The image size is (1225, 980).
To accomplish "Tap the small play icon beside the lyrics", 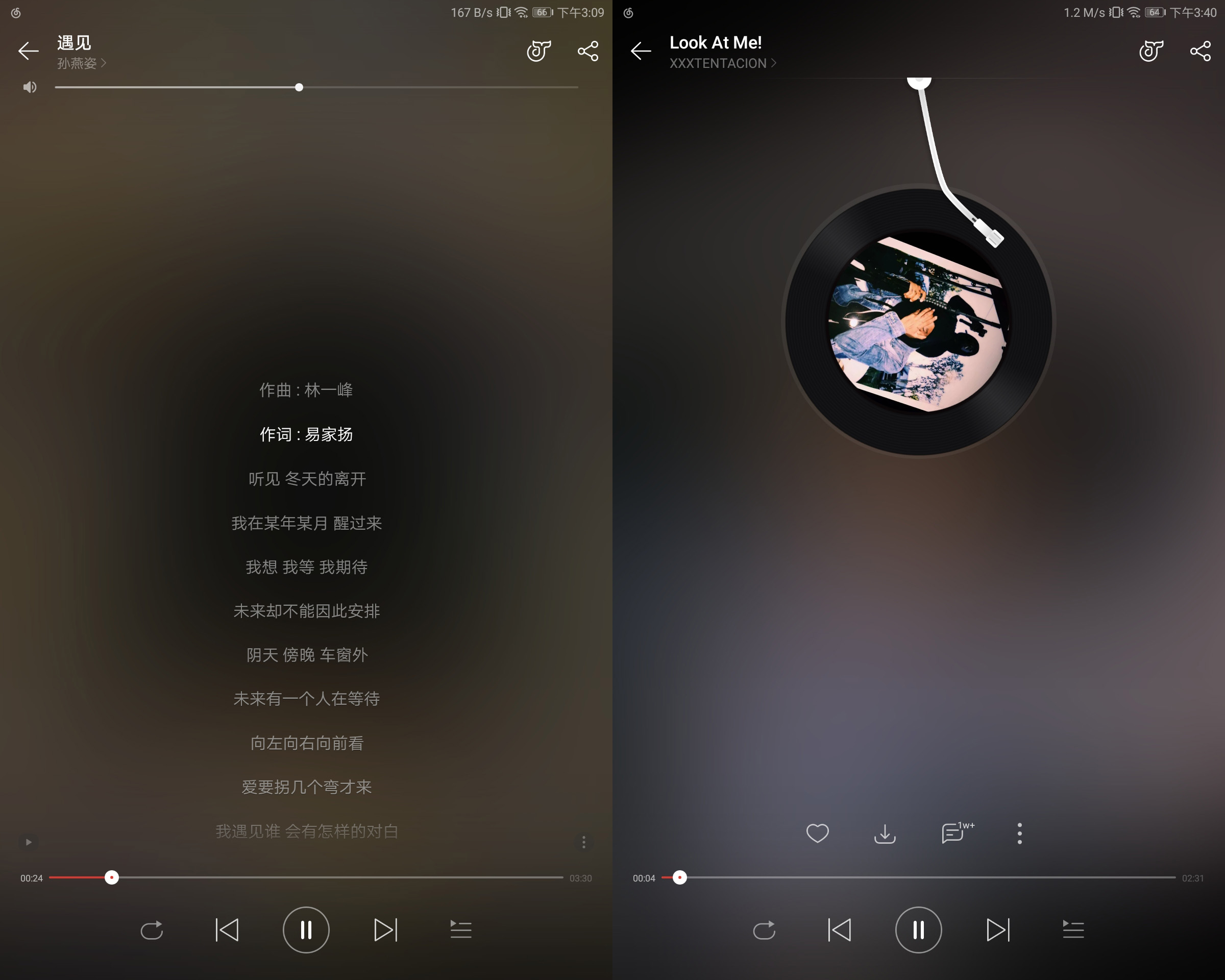I will [x=29, y=842].
